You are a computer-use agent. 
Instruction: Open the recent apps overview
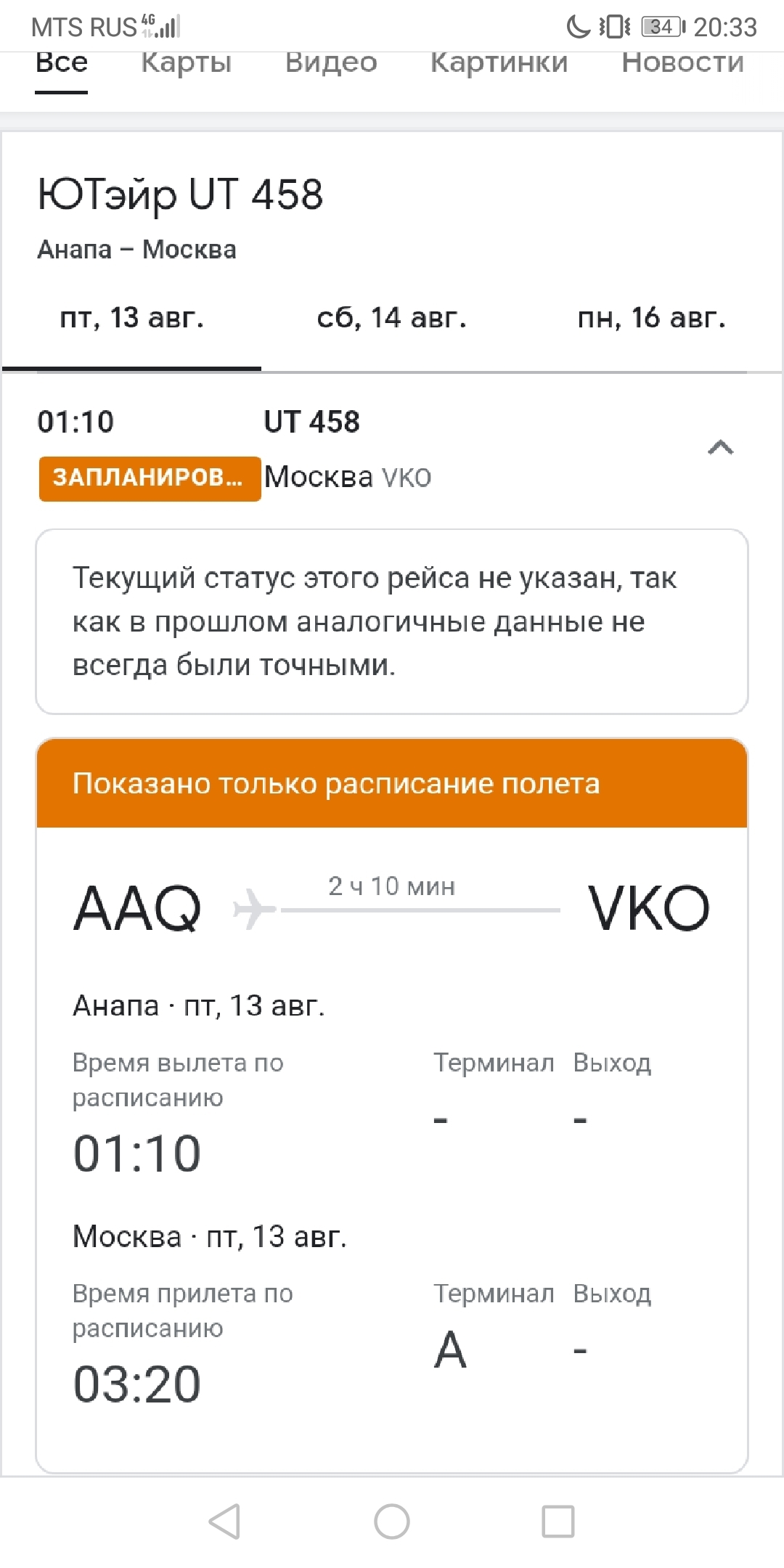(x=558, y=1522)
